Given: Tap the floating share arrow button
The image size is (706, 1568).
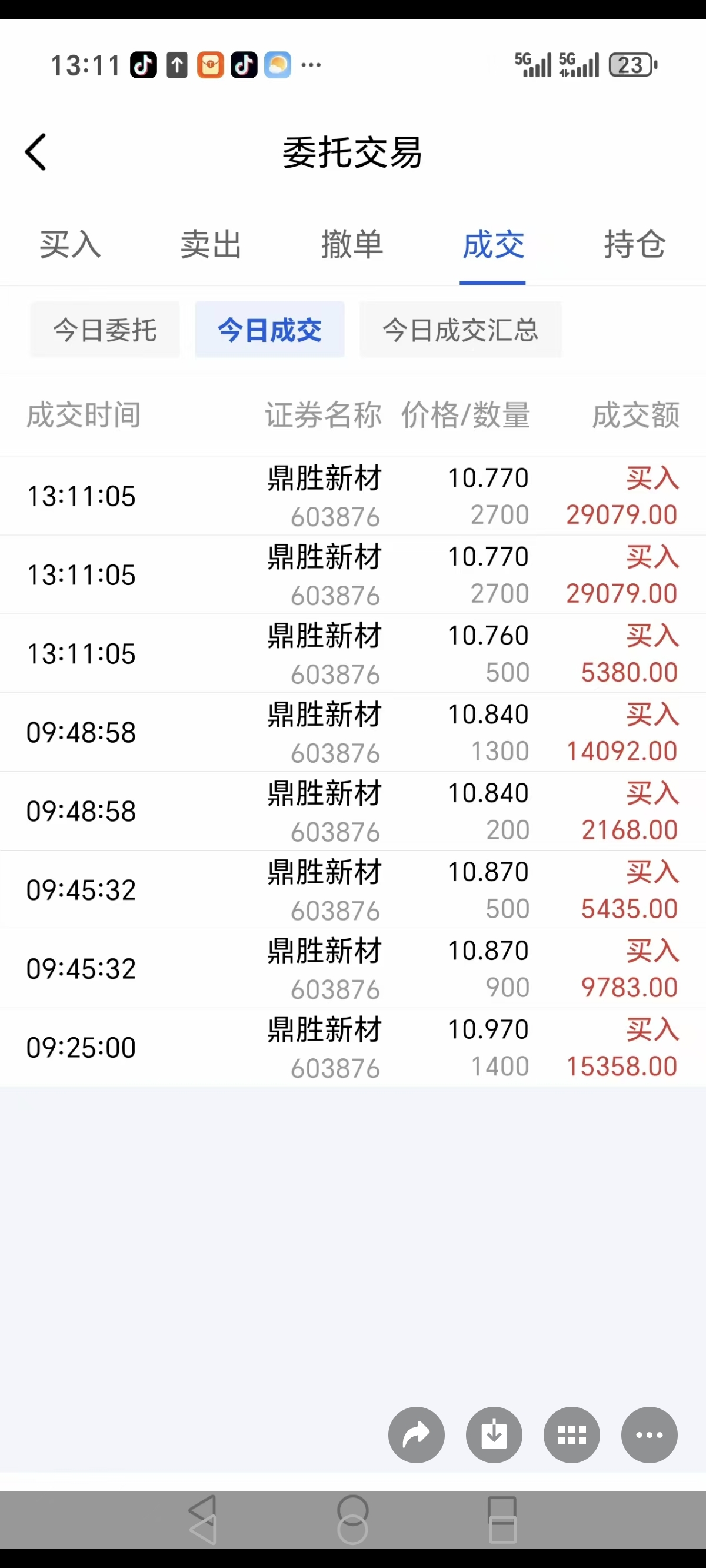Looking at the screenshot, I should [417, 1436].
